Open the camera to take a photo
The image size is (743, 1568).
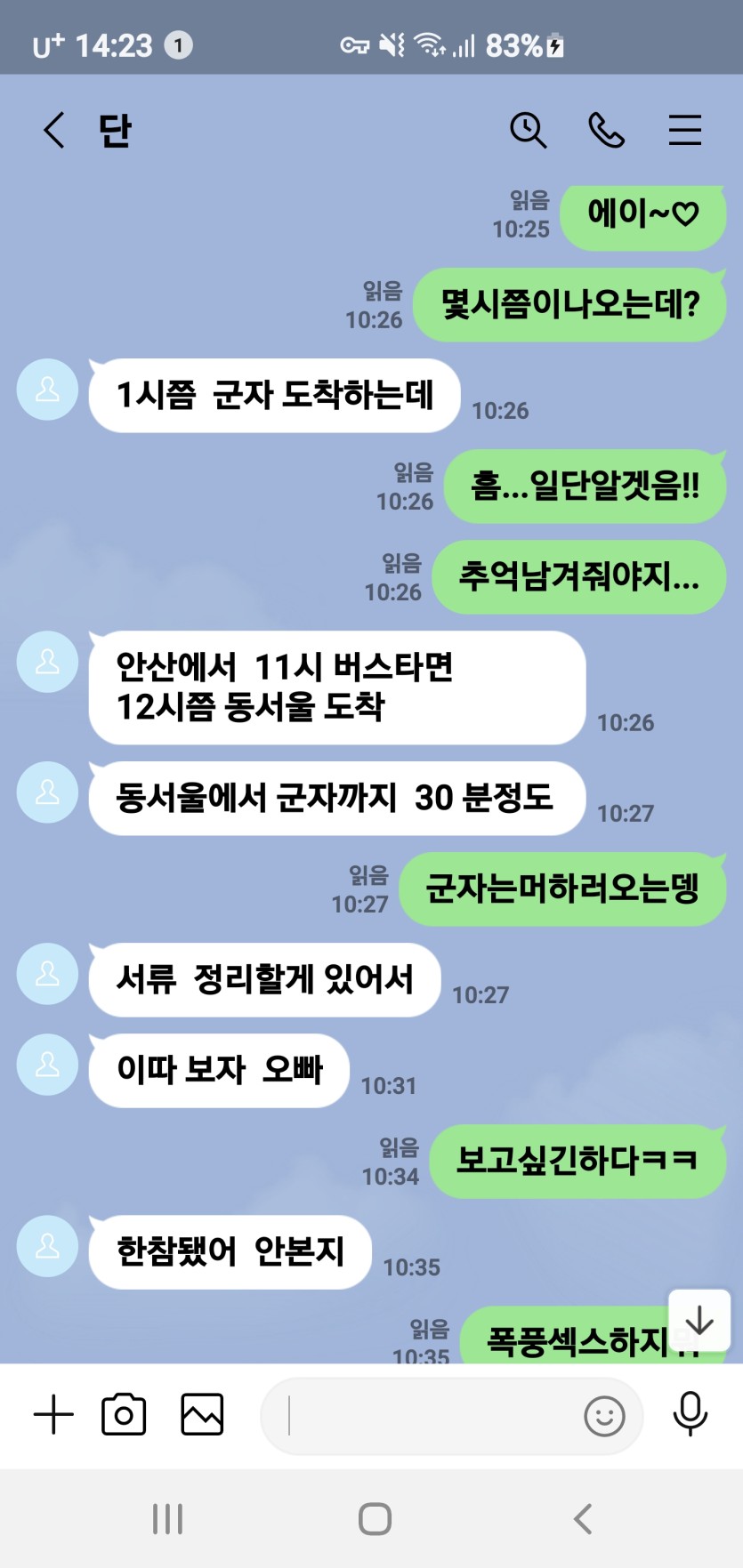point(124,1414)
